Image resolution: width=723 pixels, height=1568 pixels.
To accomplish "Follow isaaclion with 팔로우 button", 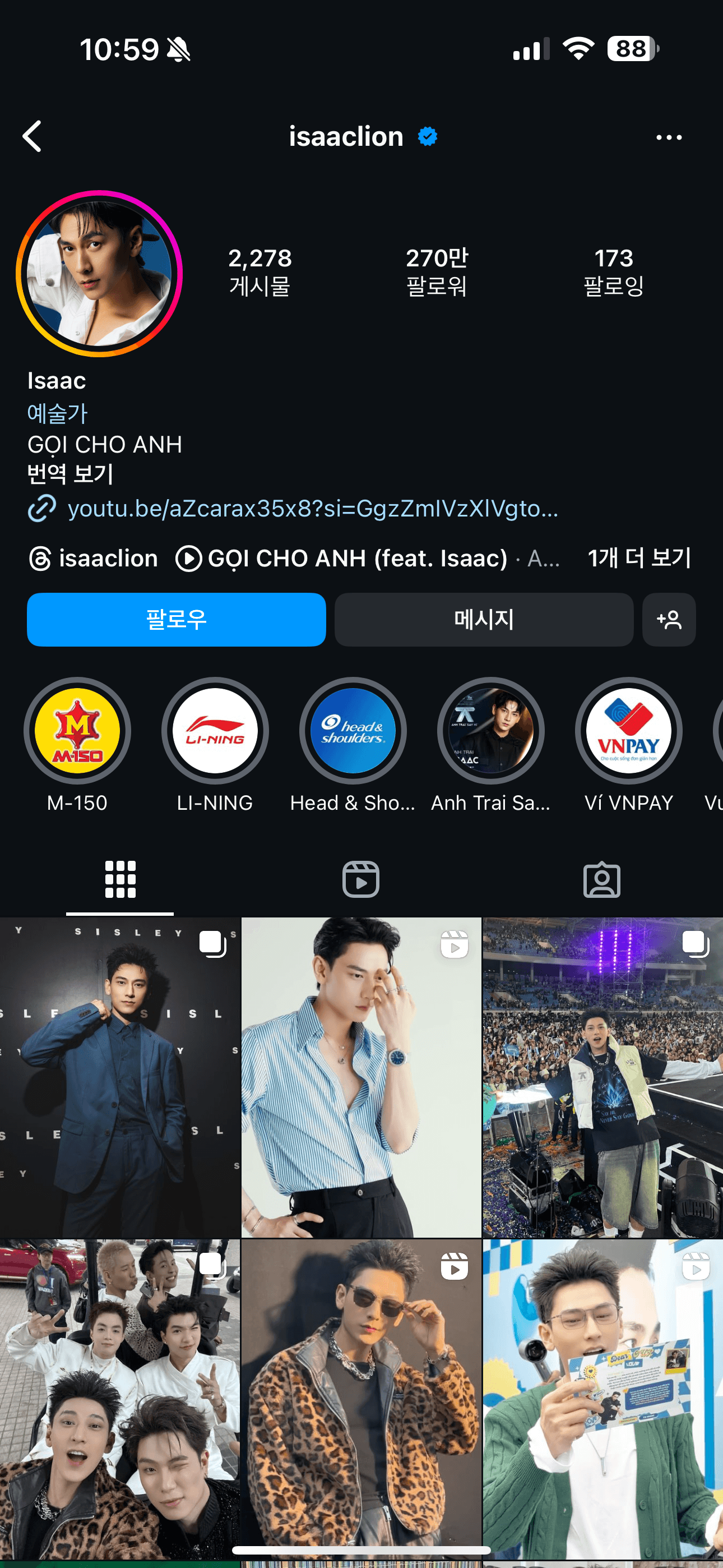I will (176, 620).
